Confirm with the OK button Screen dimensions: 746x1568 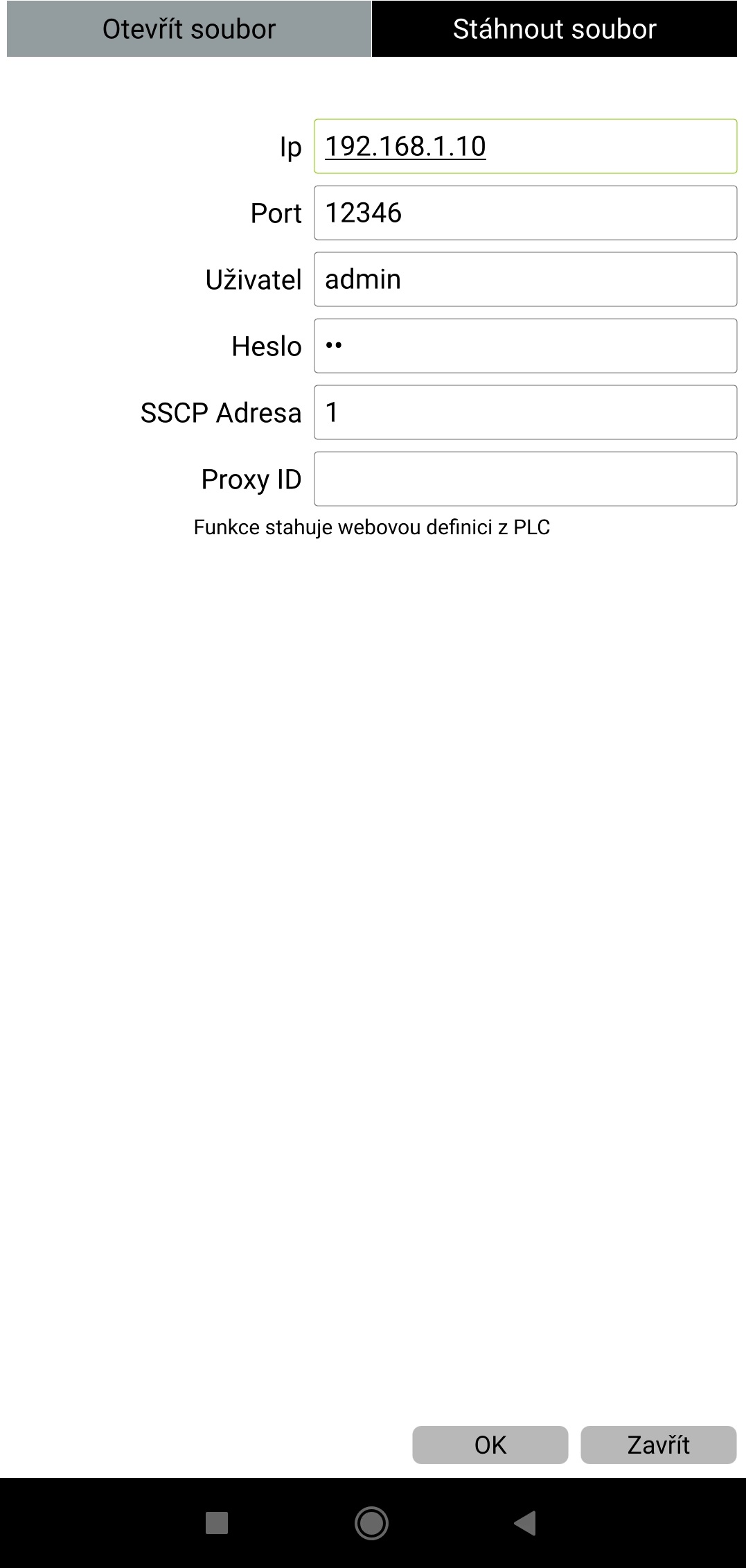[x=490, y=1445]
